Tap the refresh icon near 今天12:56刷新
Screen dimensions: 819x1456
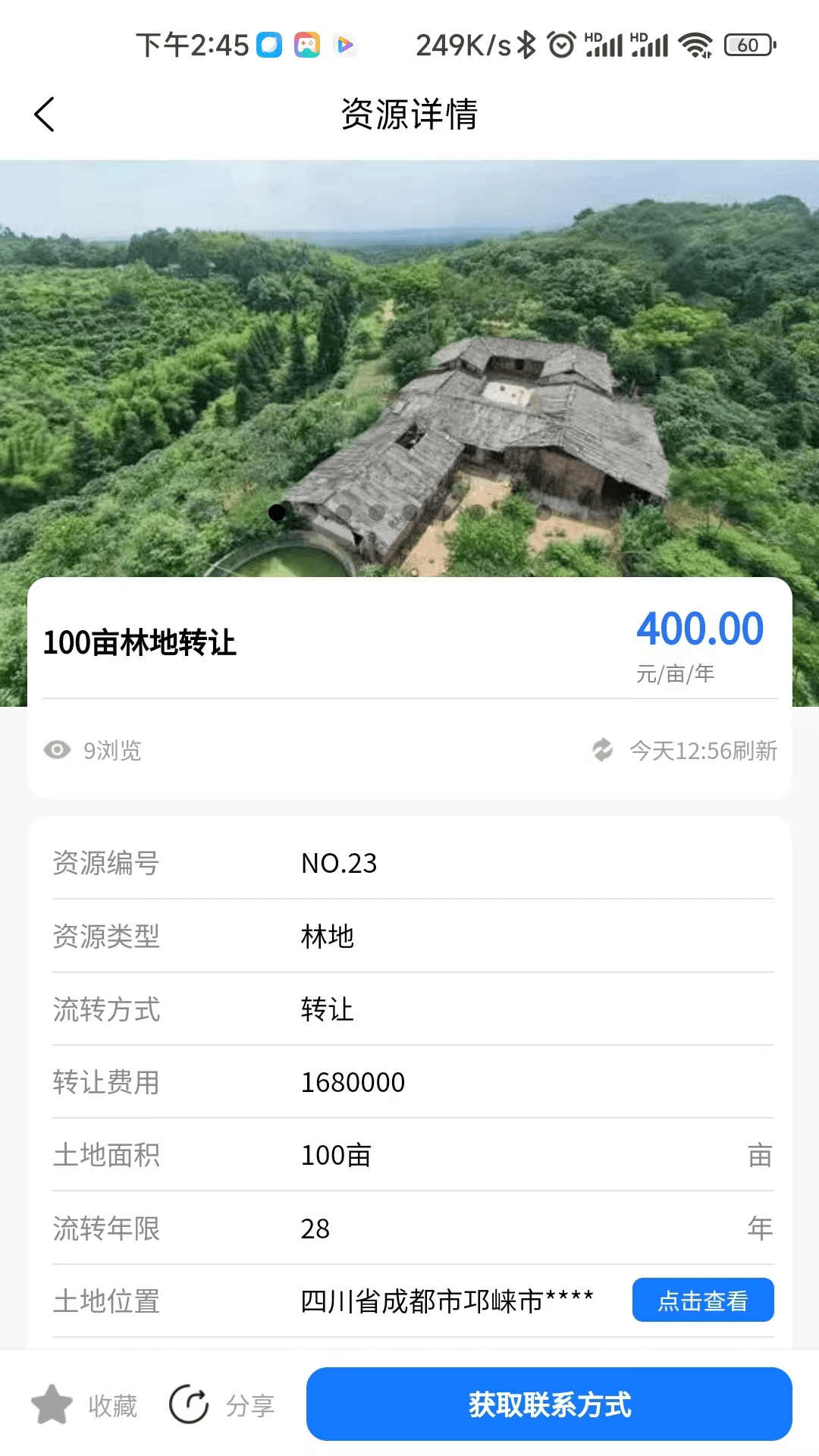pyautogui.click(x=601, y=751)
